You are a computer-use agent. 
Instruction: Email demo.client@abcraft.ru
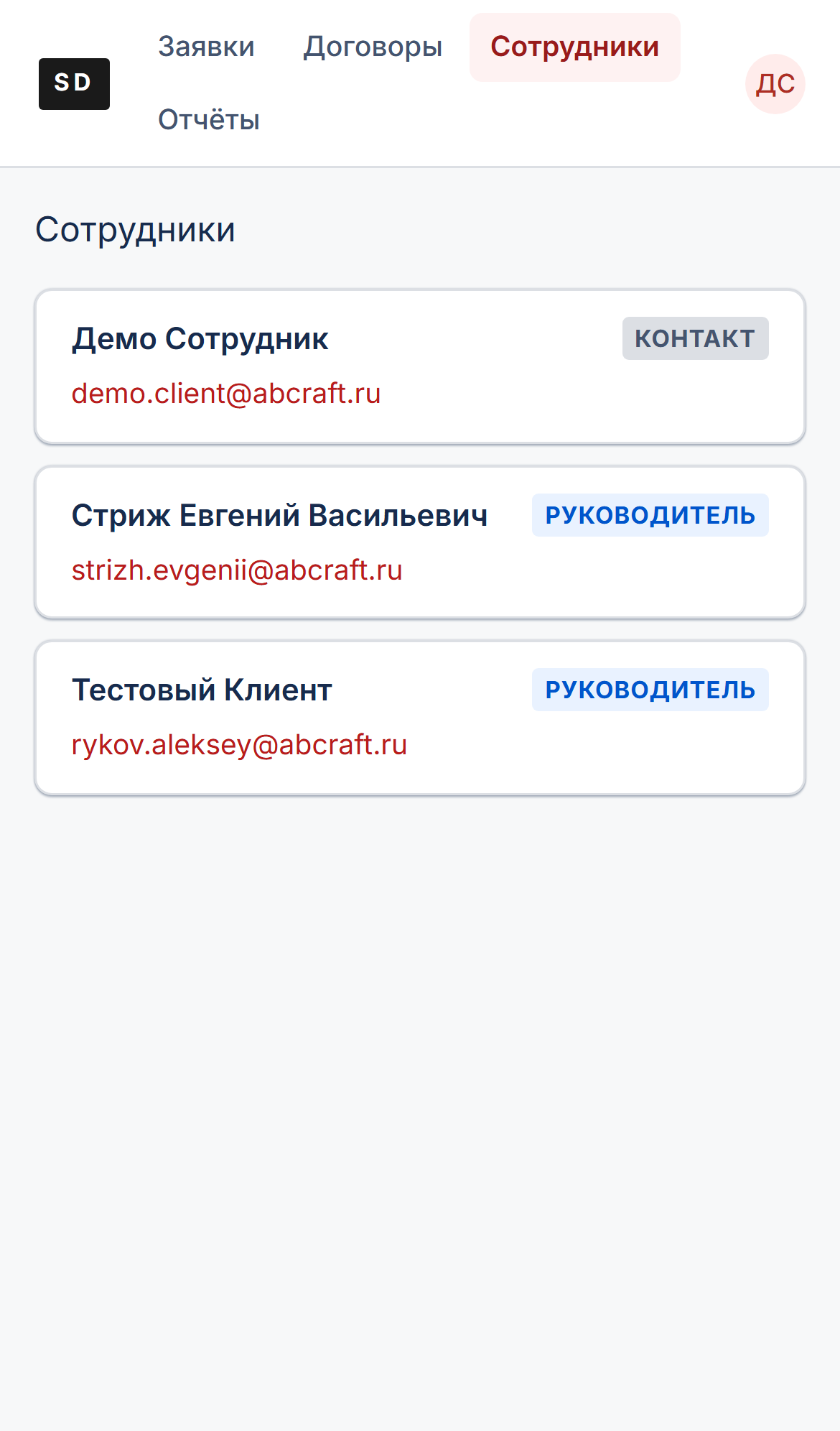(x=226, y=394)
